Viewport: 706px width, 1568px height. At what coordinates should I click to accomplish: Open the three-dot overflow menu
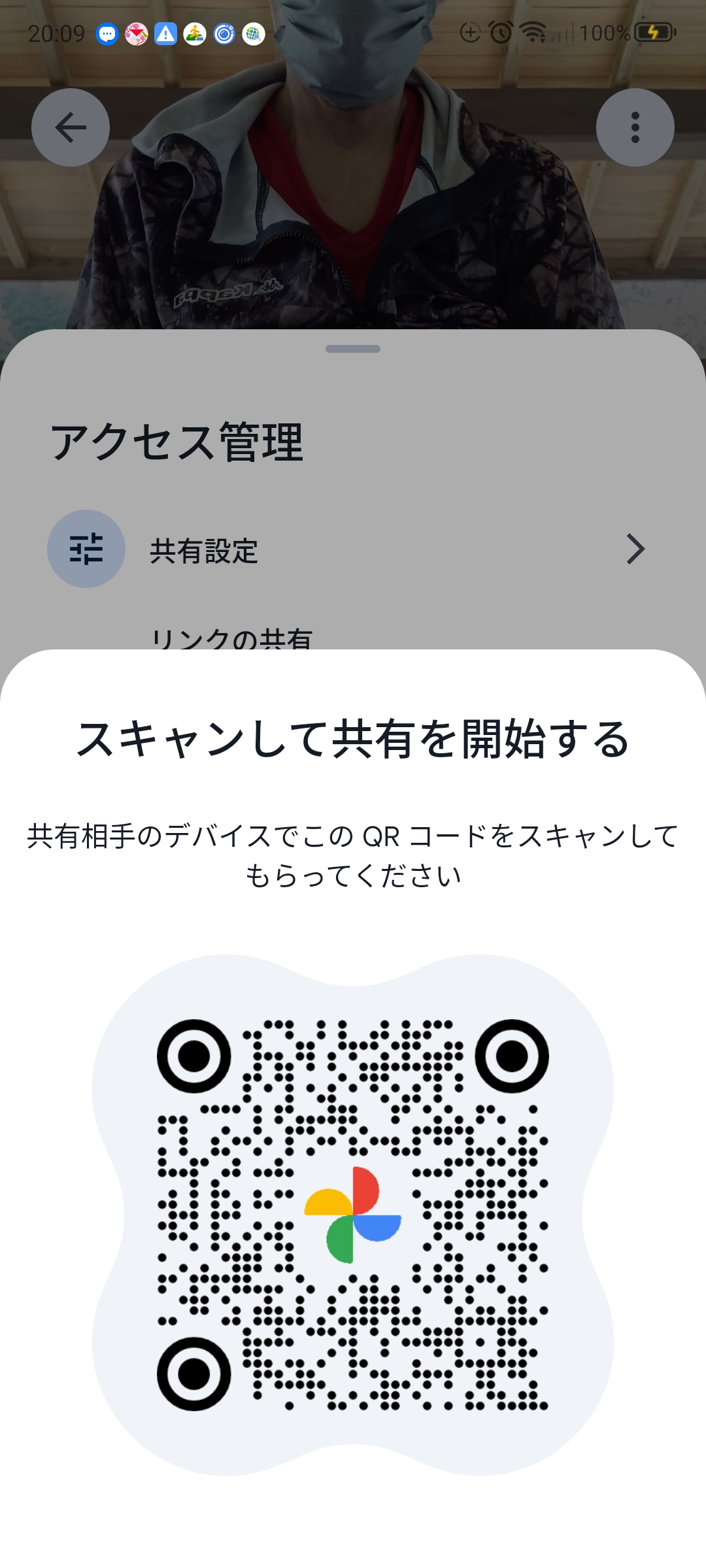coord(635,127)
